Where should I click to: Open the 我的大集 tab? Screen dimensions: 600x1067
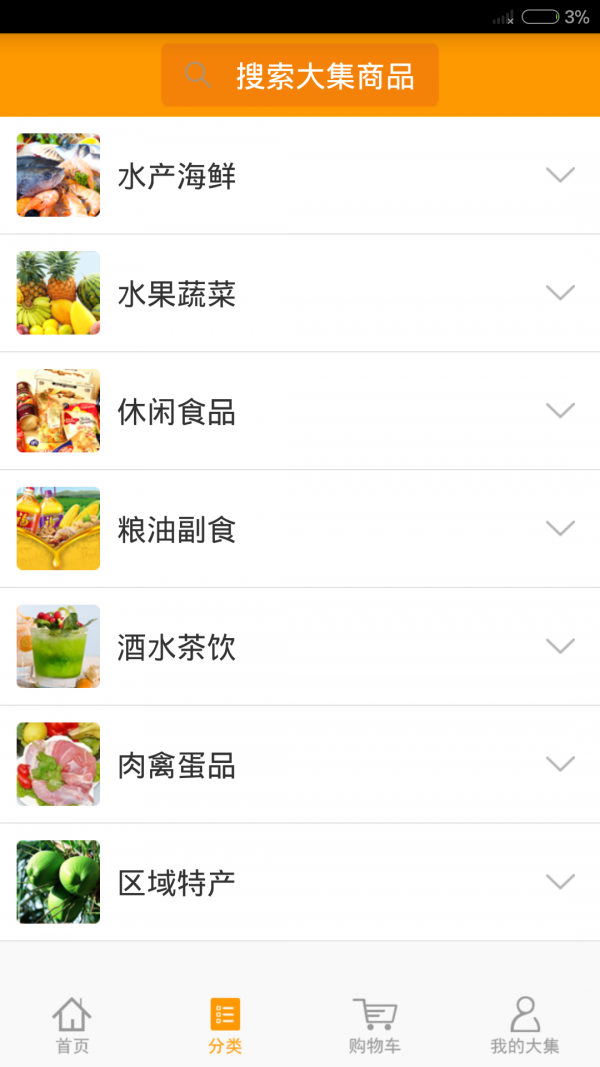[x=525, y=1025]
